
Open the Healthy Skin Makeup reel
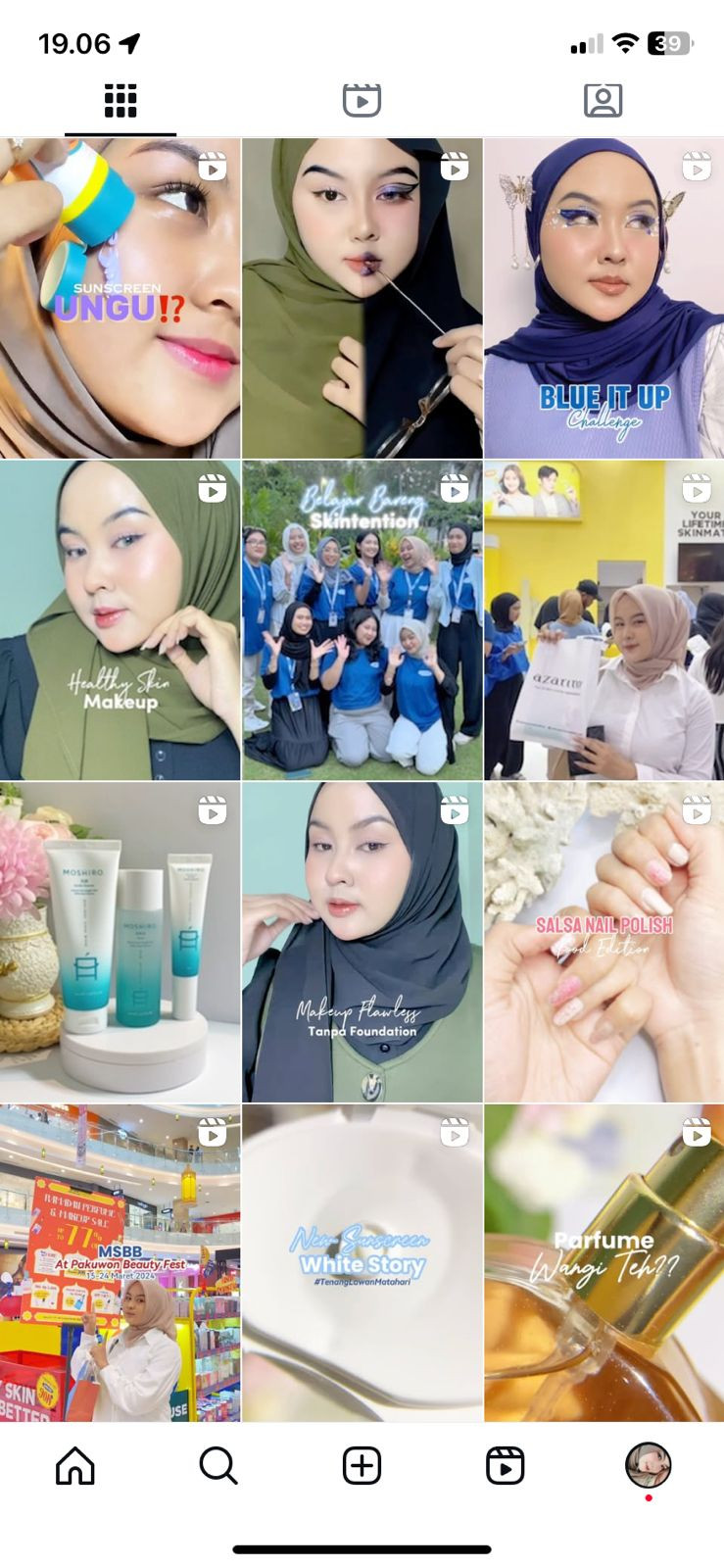120,620
